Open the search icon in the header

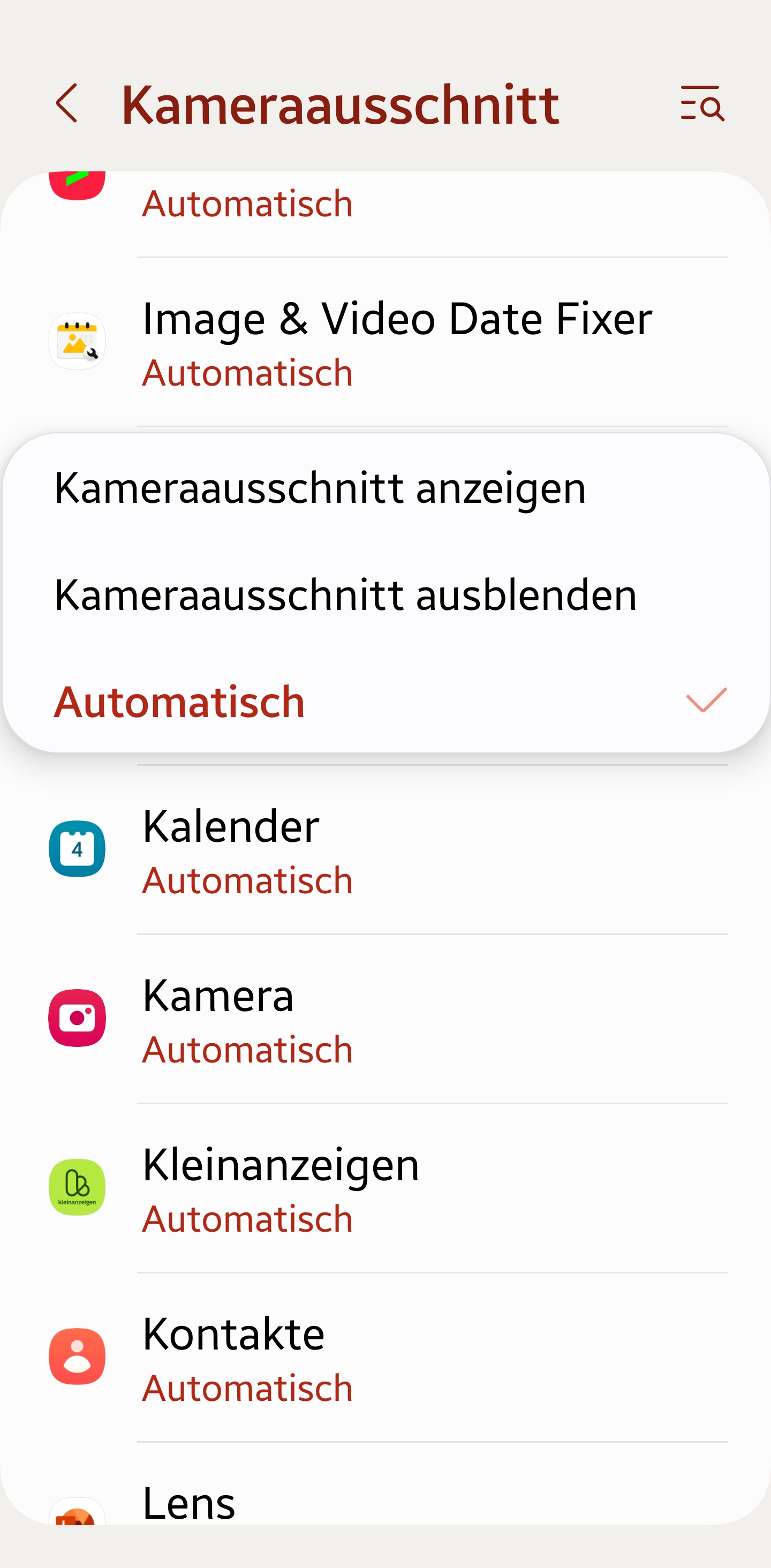coord(702,103)
